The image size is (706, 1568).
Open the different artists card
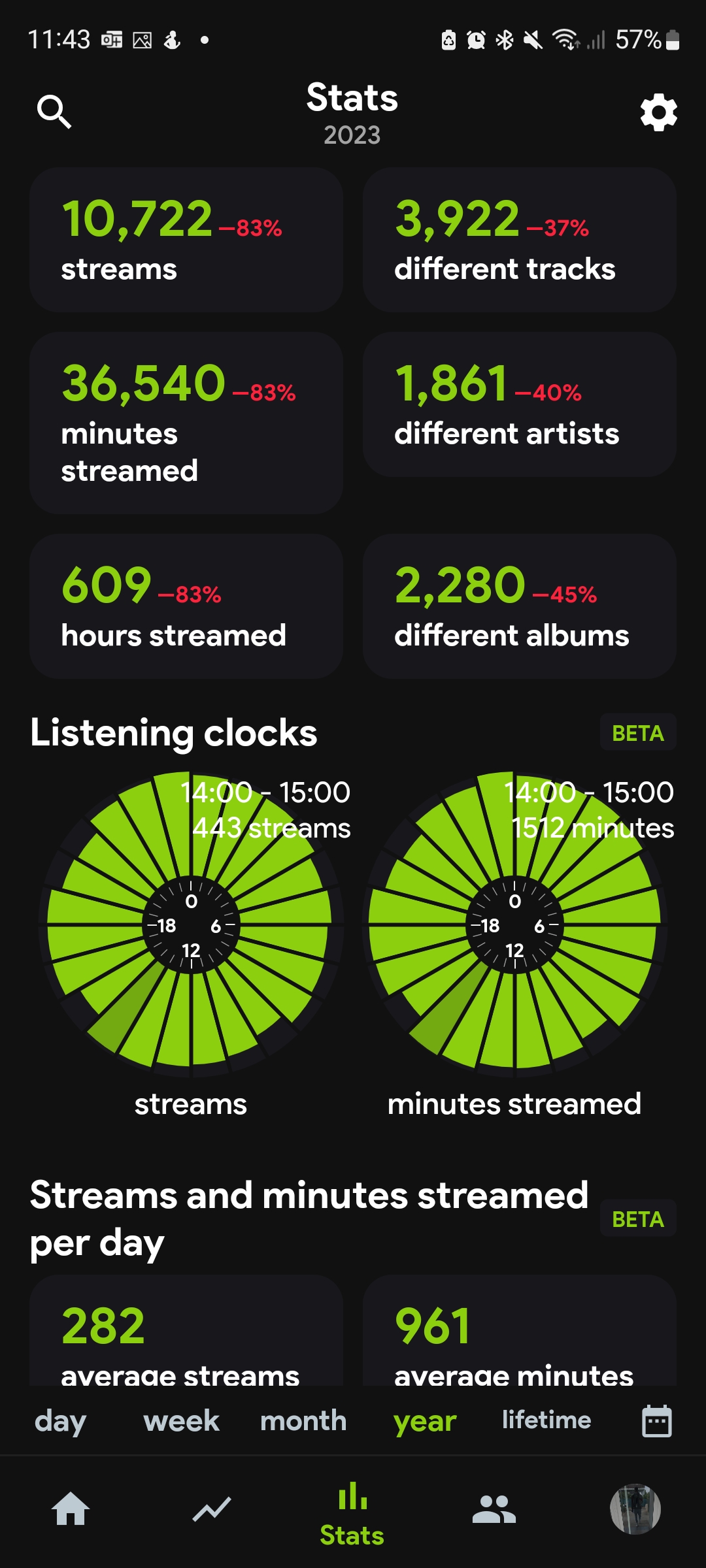(x=520, y=404)
